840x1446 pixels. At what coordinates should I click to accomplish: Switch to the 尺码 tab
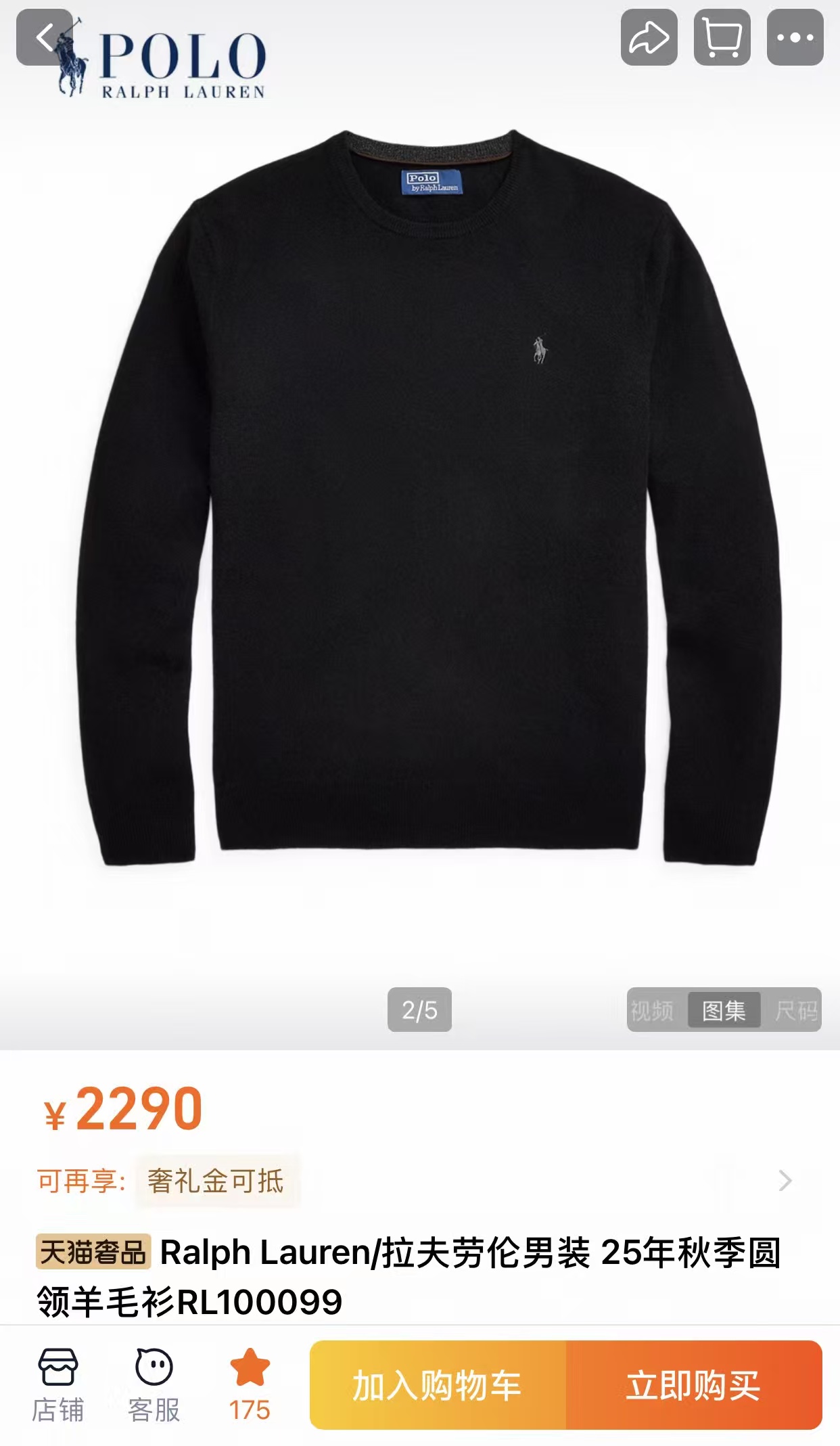795,1010
